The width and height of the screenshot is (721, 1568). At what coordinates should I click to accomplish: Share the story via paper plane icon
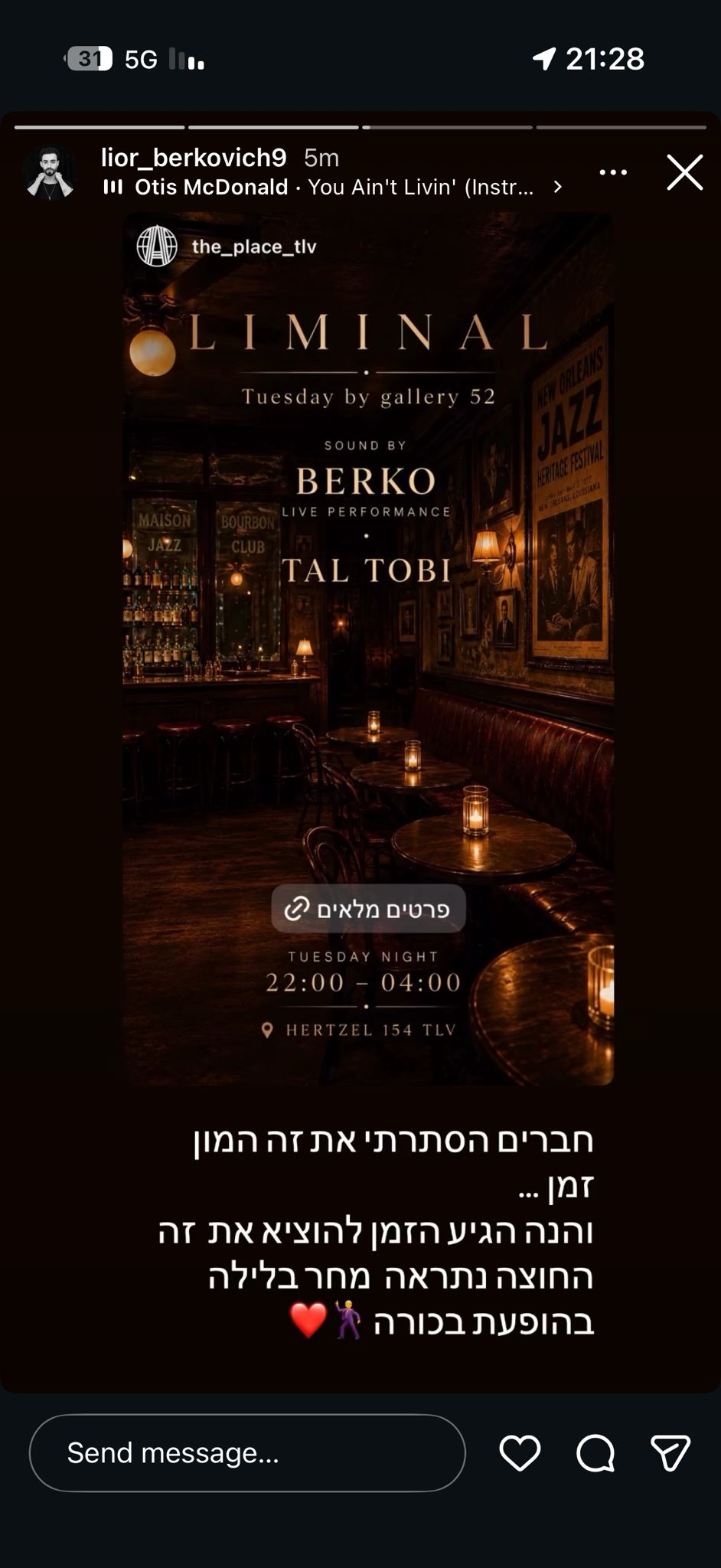click(670, 1452)
